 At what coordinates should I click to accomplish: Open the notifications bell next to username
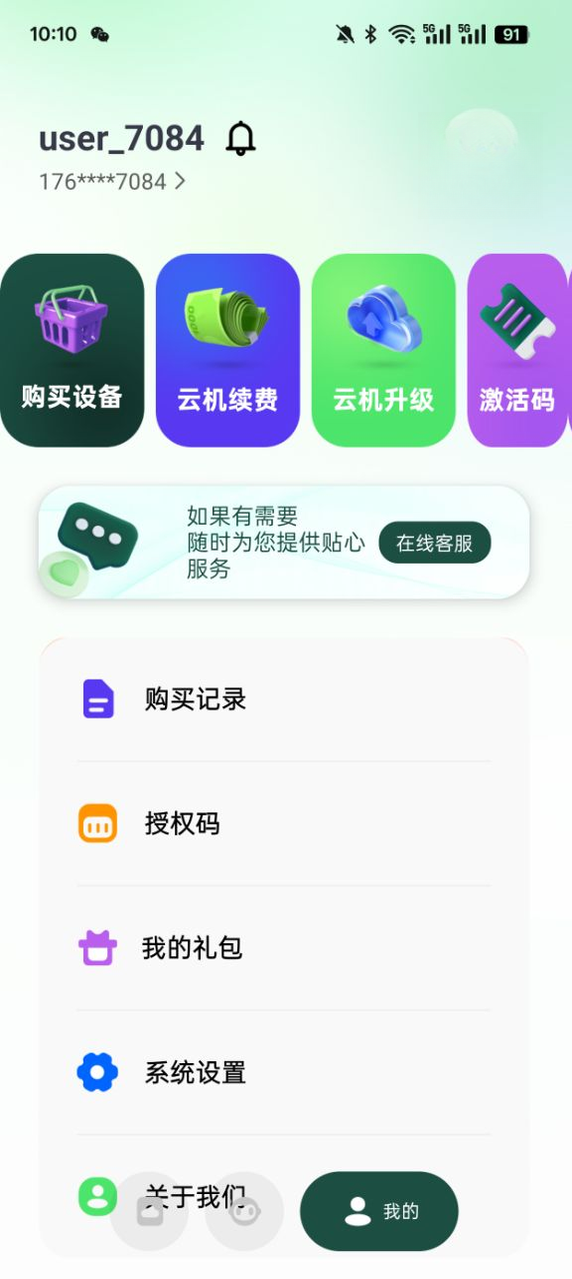tap(240, 138)
